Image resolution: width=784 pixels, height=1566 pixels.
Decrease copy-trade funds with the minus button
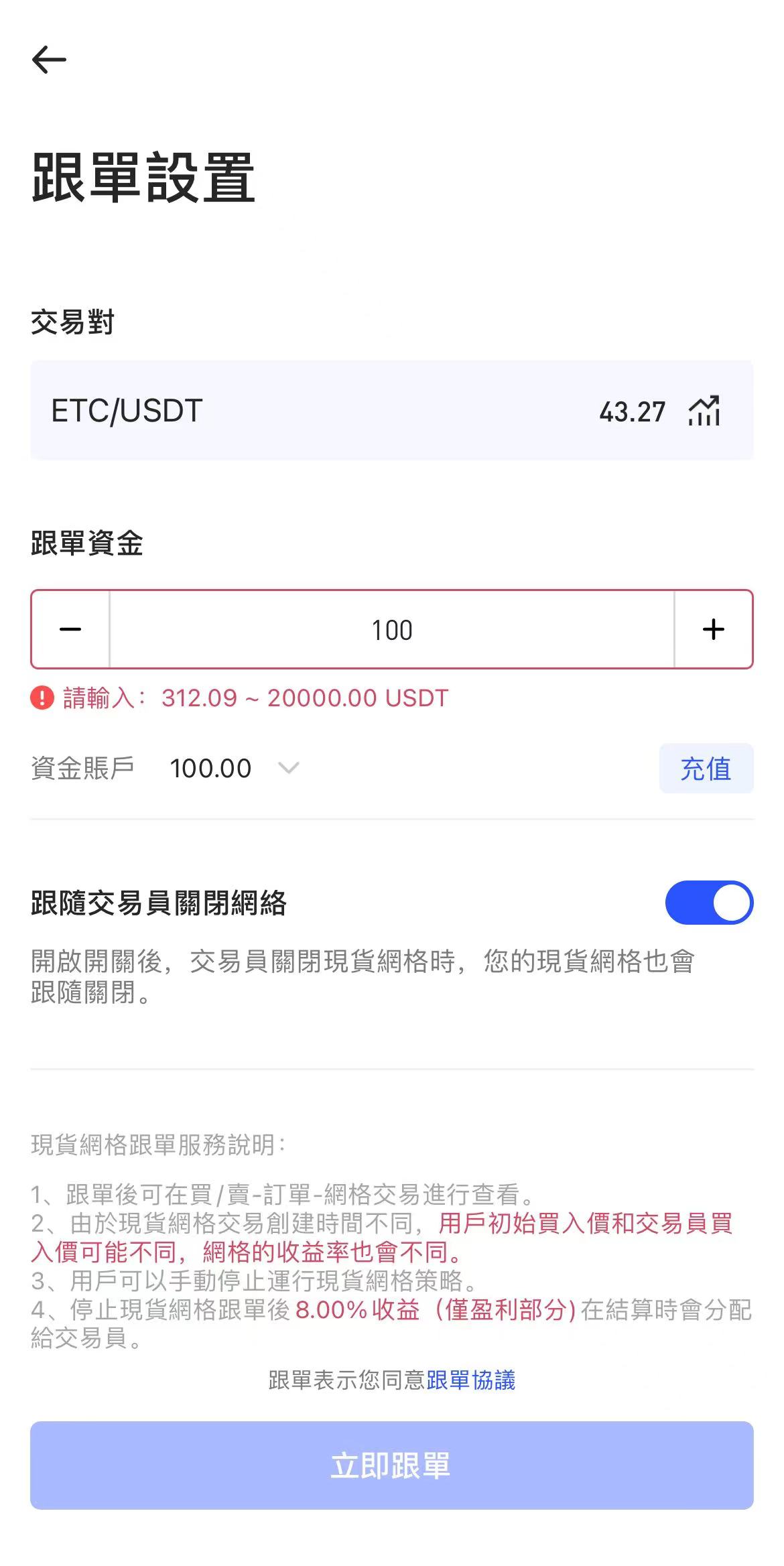tap(70, 629)
